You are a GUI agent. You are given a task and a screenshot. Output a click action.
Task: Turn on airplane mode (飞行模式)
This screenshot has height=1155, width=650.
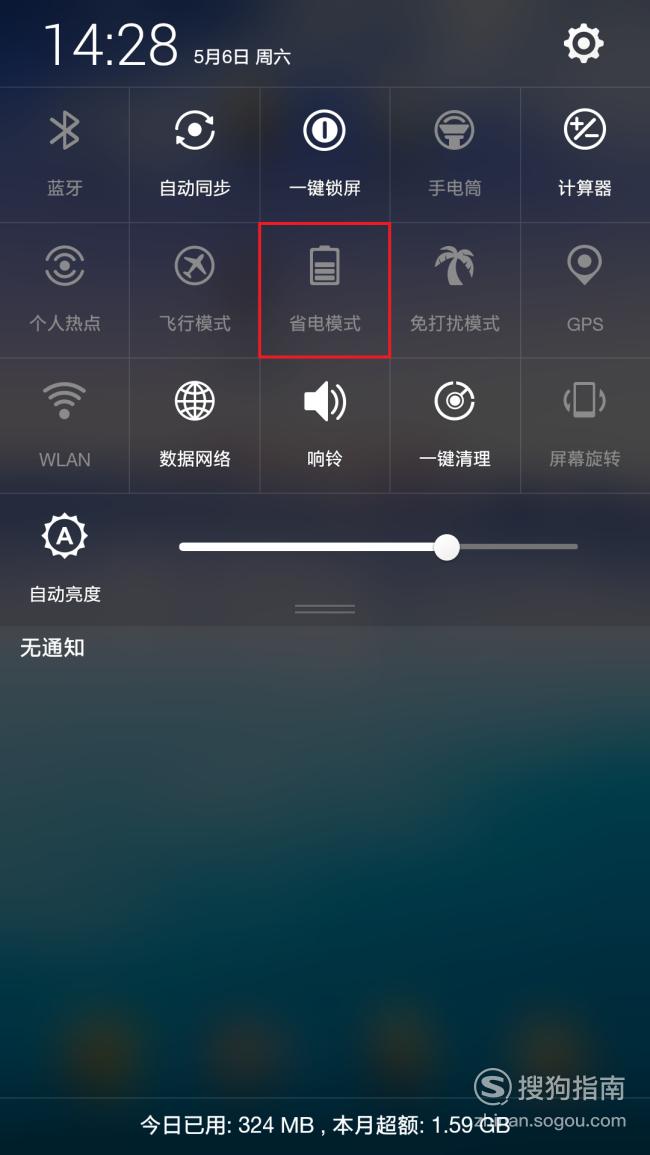195,290
